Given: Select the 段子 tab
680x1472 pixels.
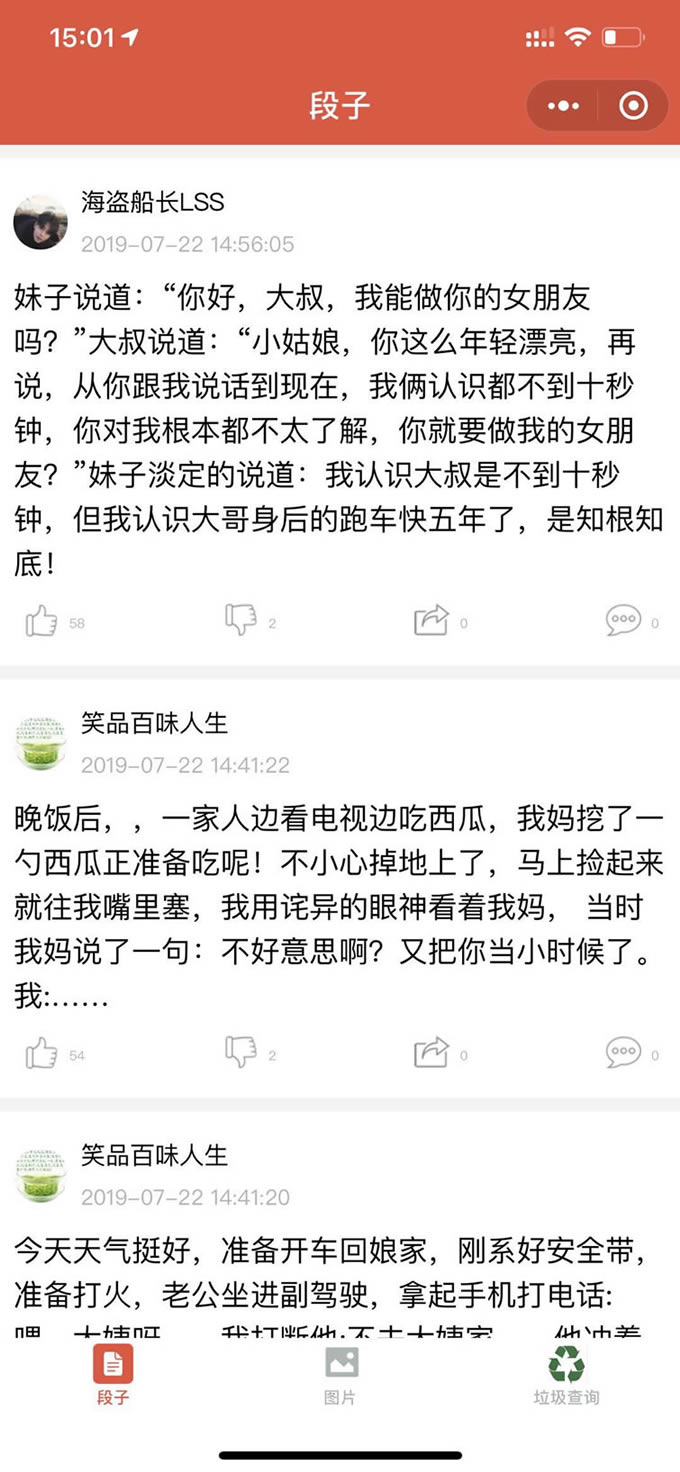Looking at the screenshot, I should tap(113, 1376).
